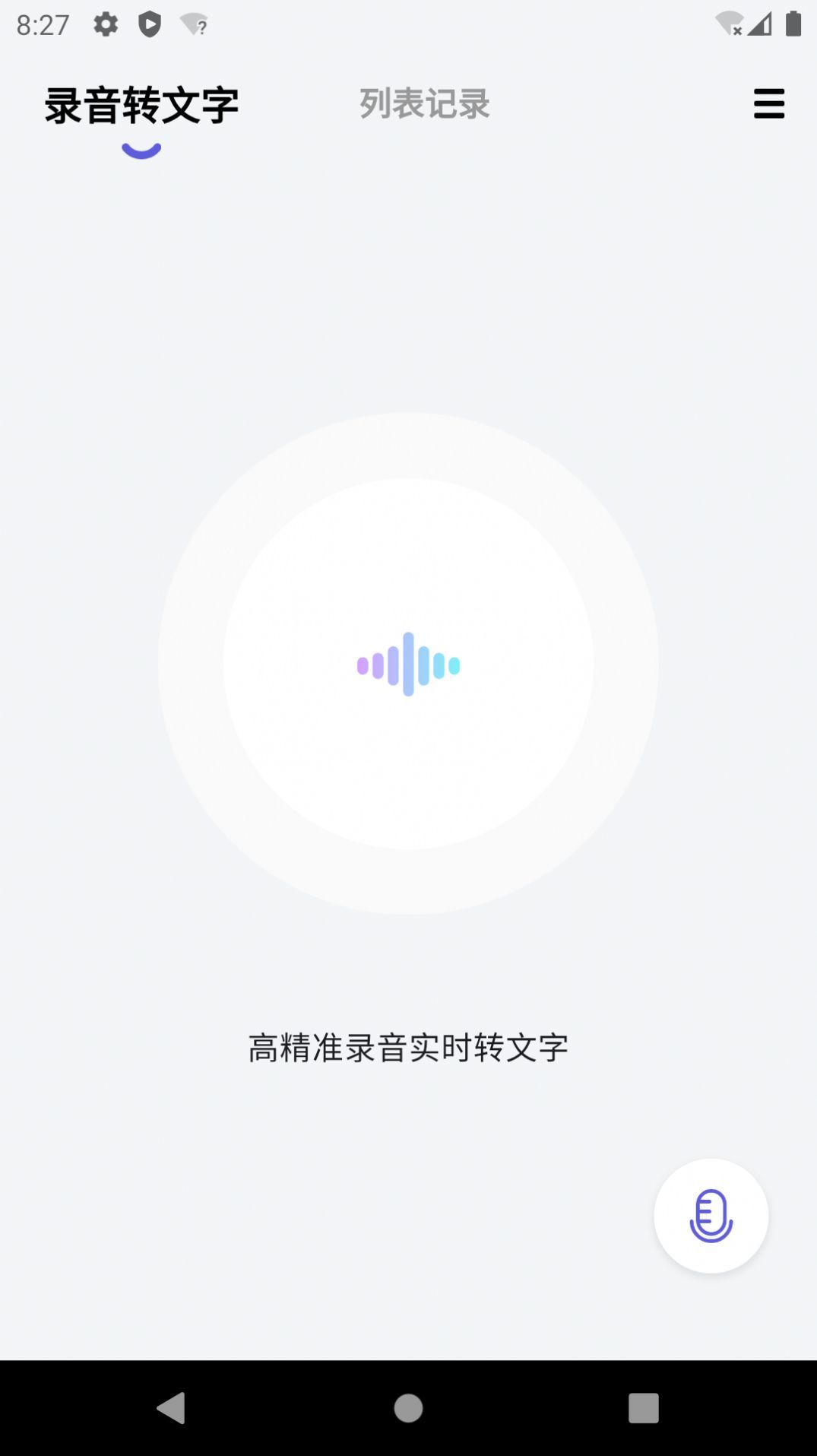This screenshot has height=1456, width=817.
Task: Switch to the 列表记录 tab
Action: coord(424,103)
